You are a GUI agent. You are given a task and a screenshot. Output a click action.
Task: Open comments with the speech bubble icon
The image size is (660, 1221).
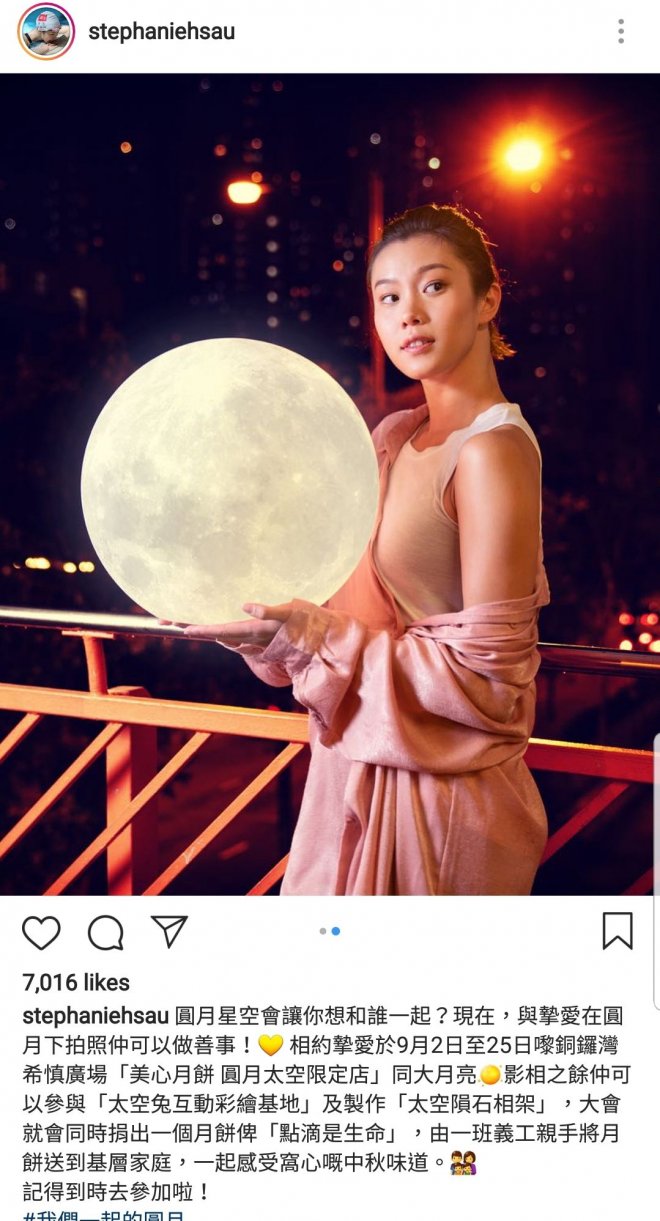tap(105, 932)
